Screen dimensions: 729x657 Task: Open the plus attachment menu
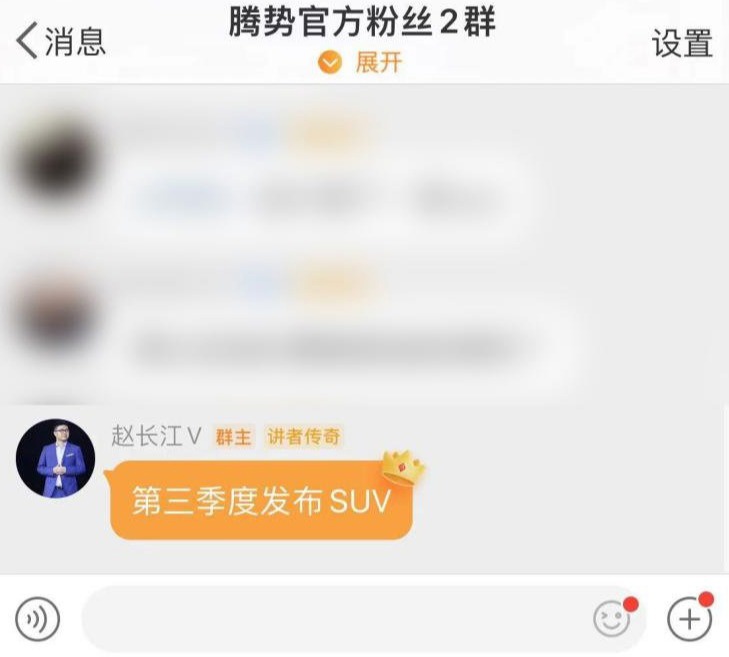(689, 620)
